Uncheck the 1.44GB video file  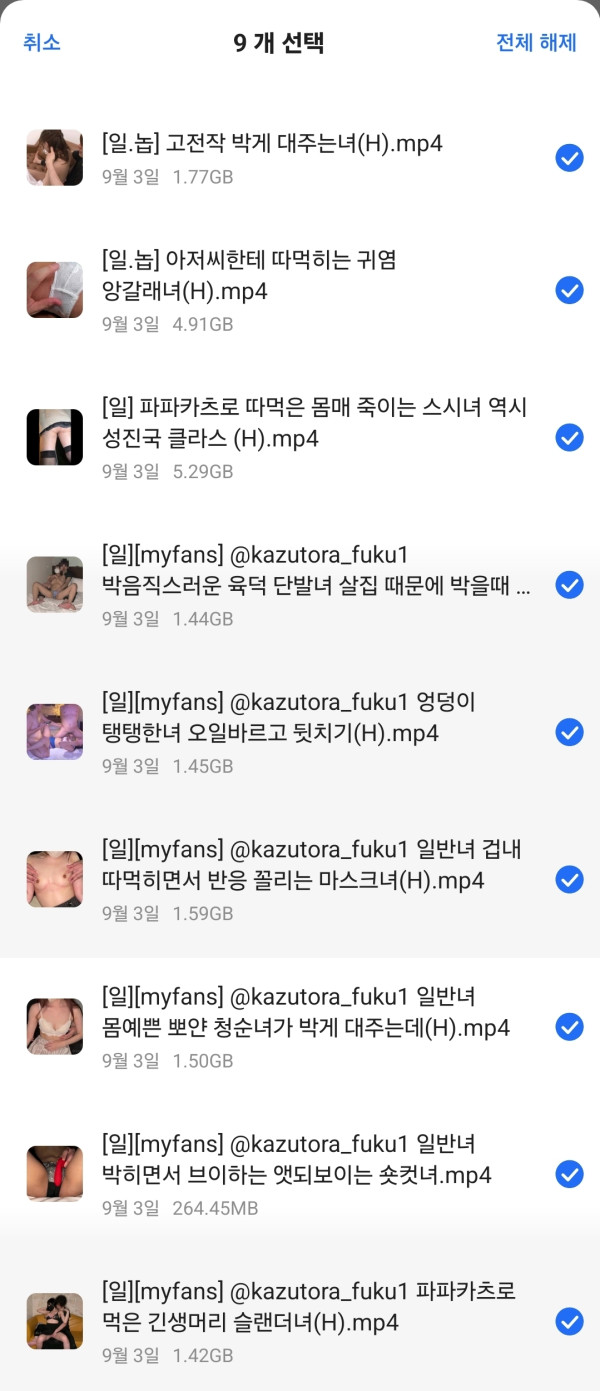tap(569, 585)
